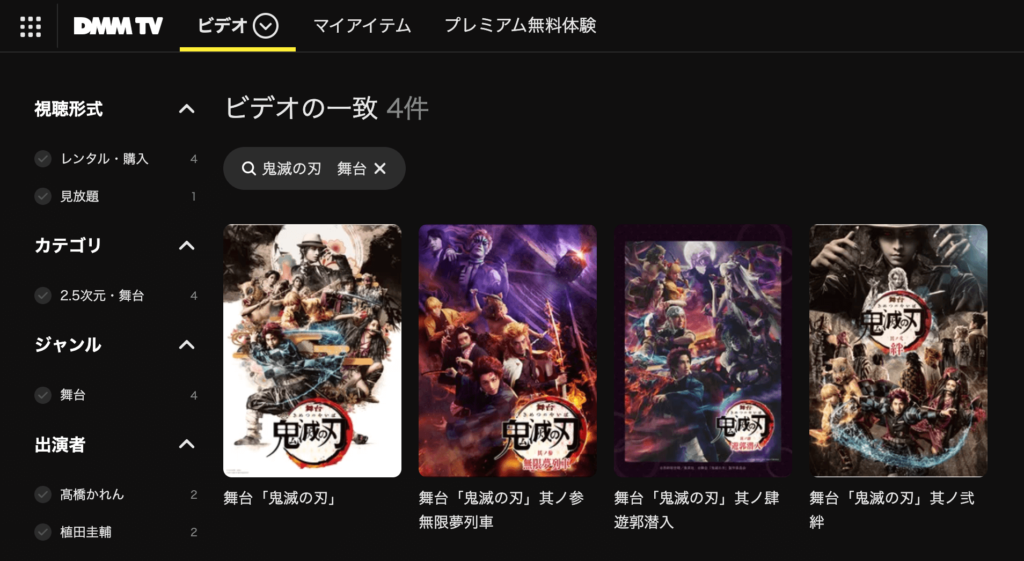Screen dimensions: 1024x561
Task: Check the レンタル・購入 filter
Action: [43, 159]
